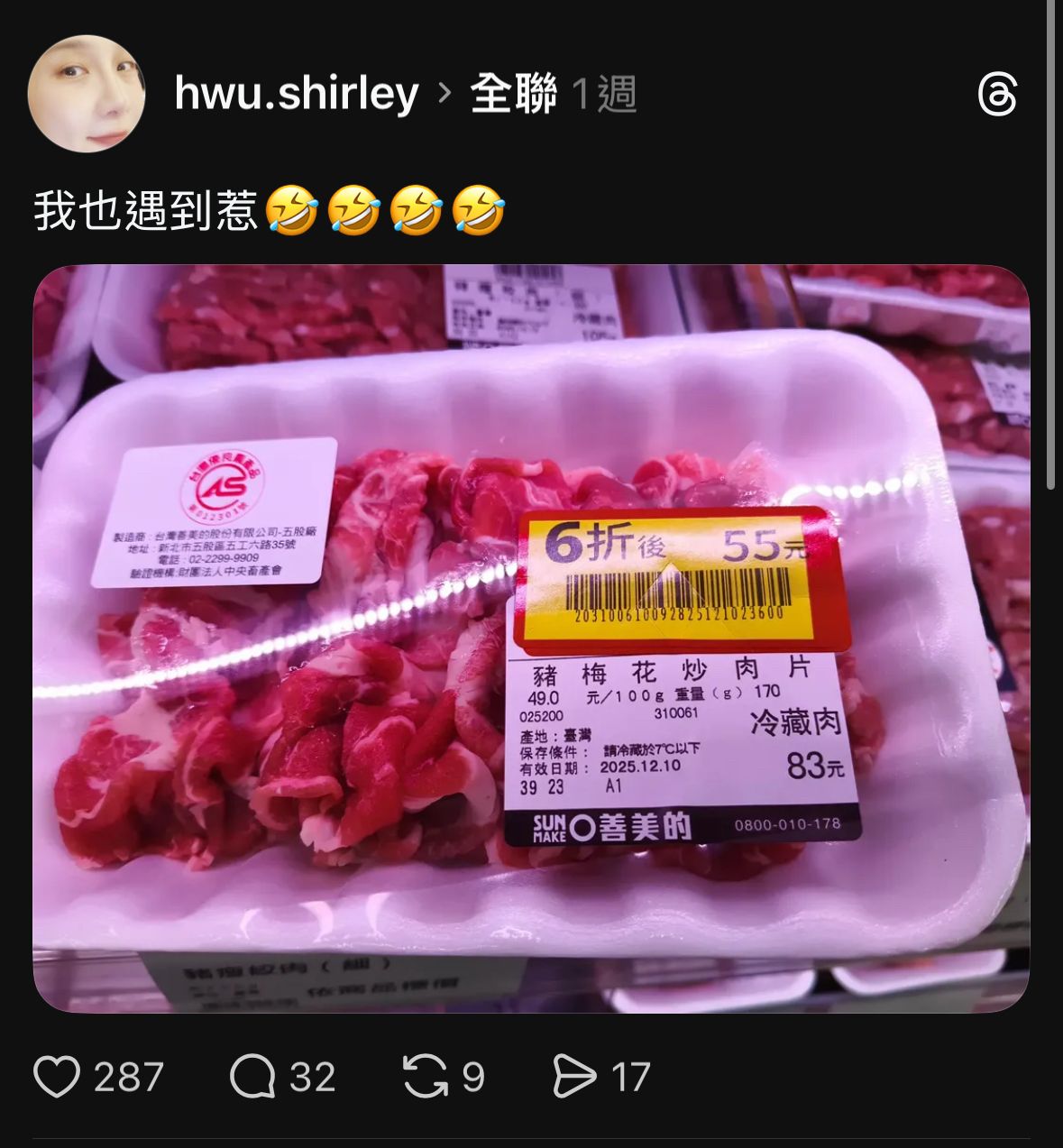Open the 全聯 topic tag
Image resolution: width=1063 pixels, height=1148 pixels.
pos(513,94)
